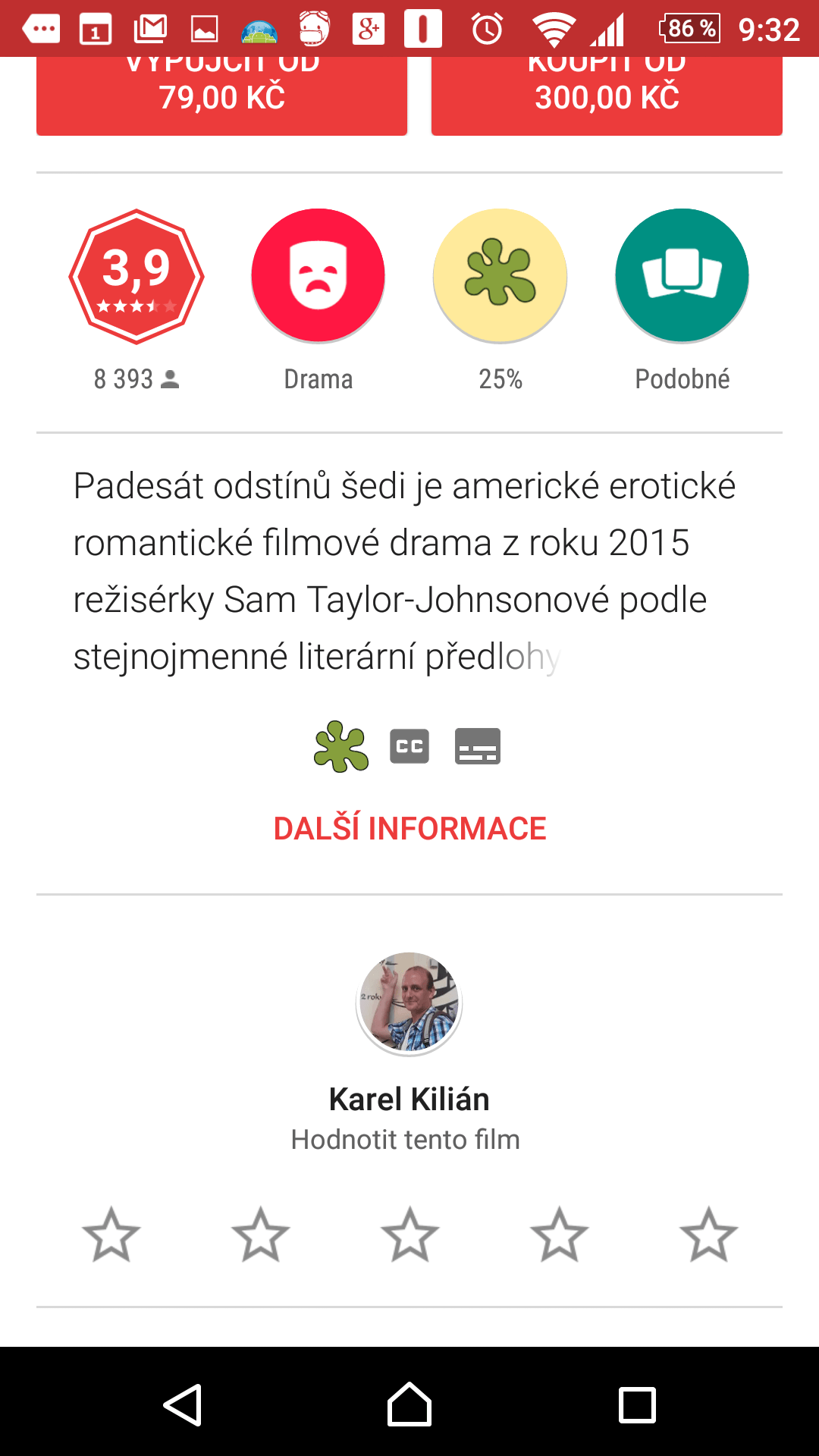Go back using system back button

[x=182, y=1404]
